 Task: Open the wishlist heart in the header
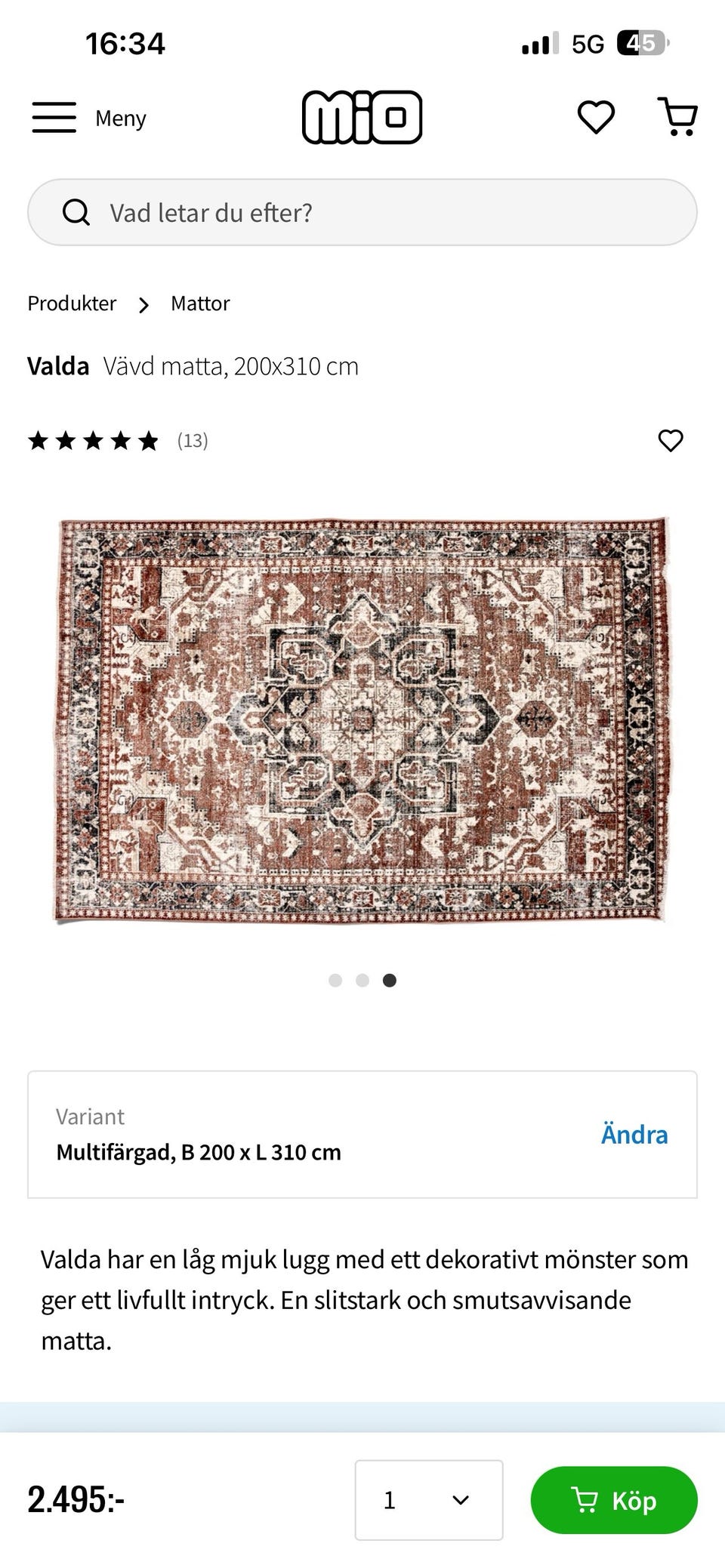(x=594, y=117)
